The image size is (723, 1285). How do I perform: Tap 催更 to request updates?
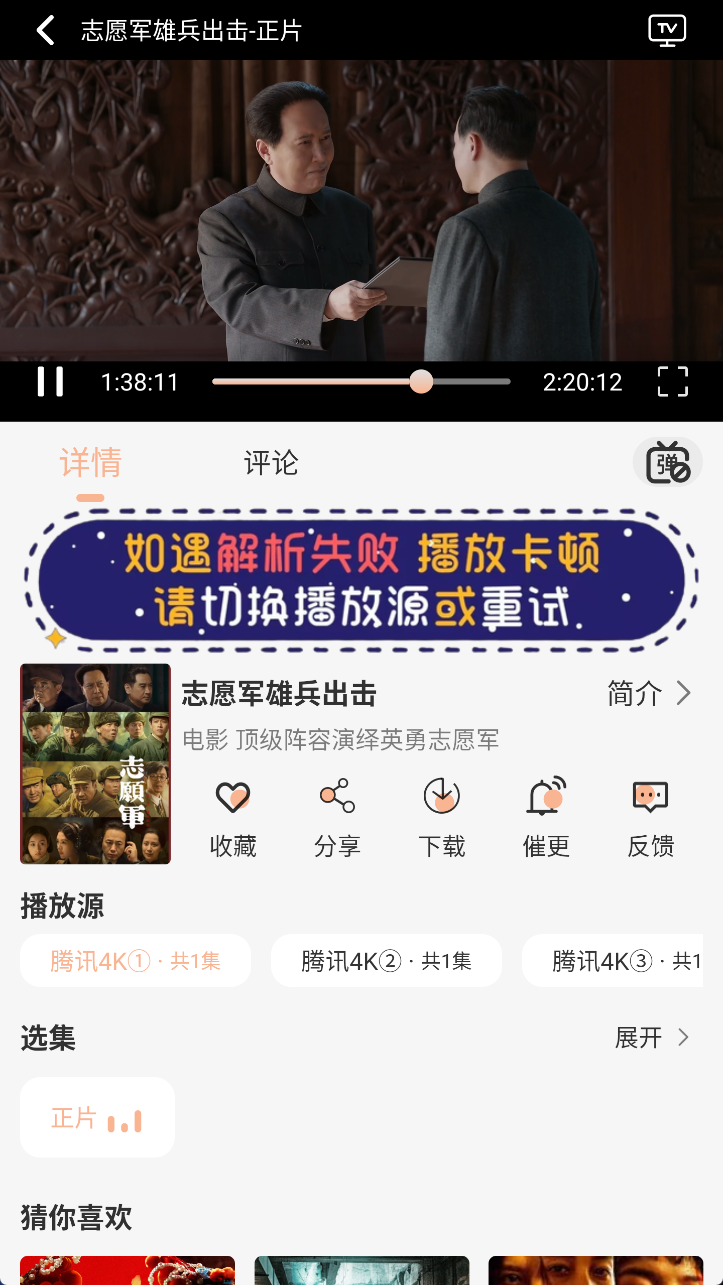pyautogui.click(x=546, y=817)
